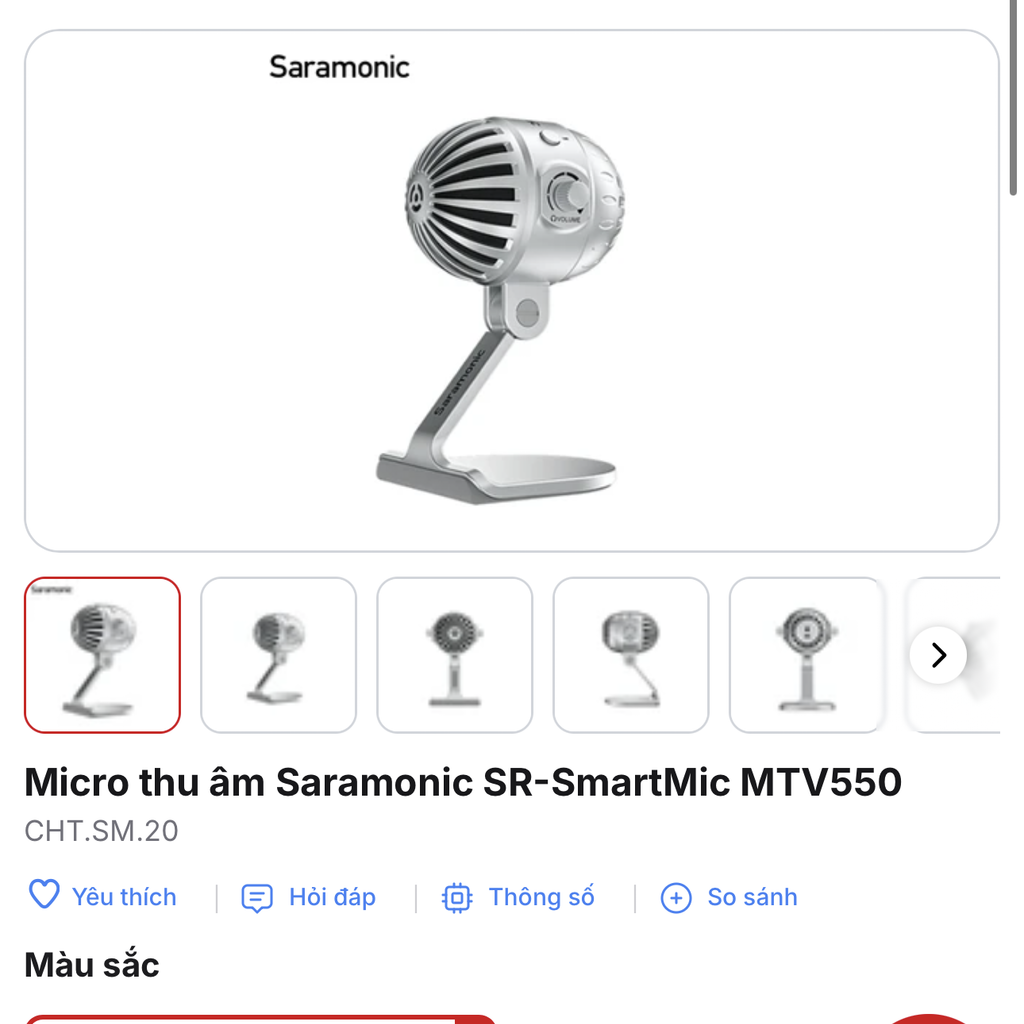View the fourth product thumbnail
Screen dimensions: 1024x1024
click(630, 655)
